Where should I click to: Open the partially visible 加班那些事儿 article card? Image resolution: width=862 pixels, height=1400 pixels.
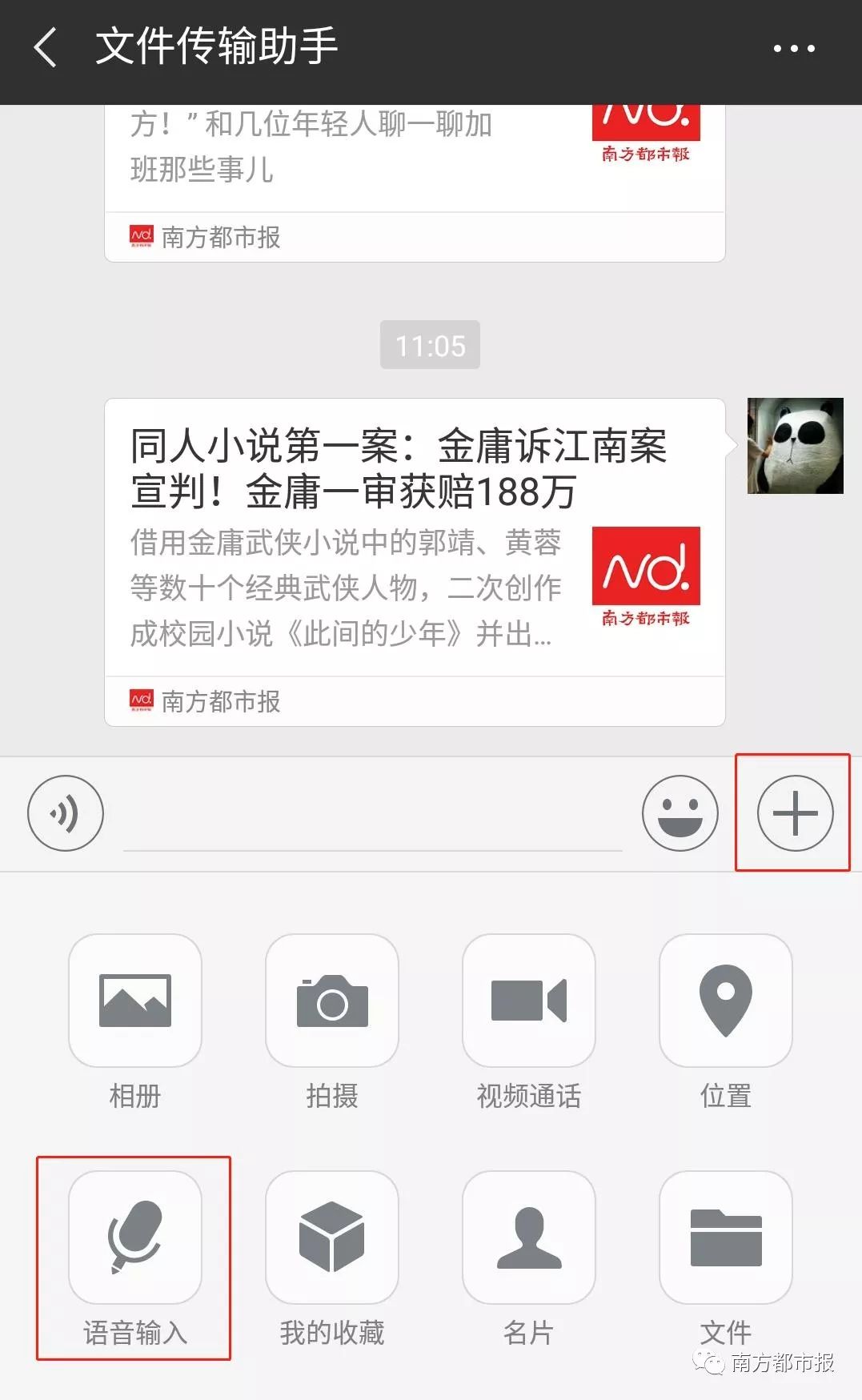(x=414, y=160)
